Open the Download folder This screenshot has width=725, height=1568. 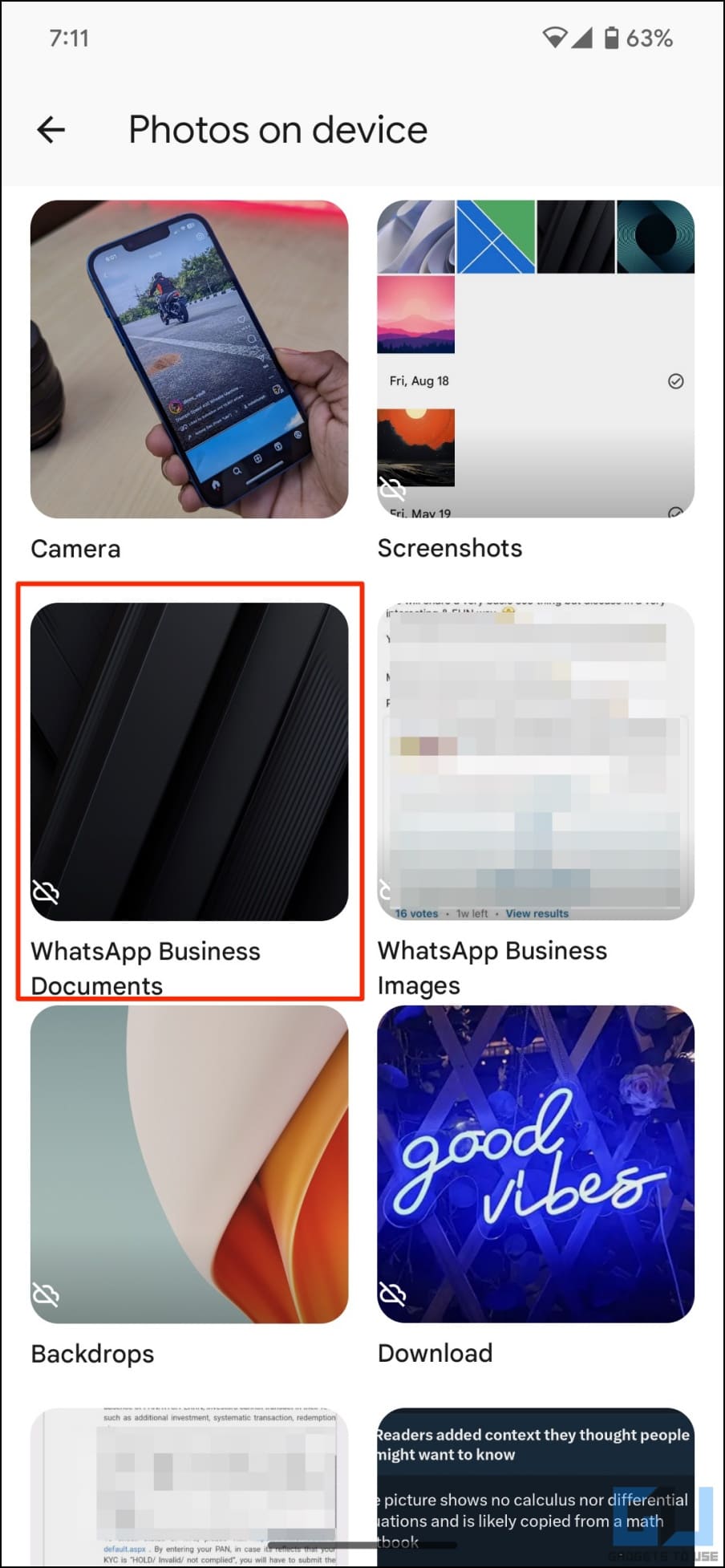point(536,1164)
